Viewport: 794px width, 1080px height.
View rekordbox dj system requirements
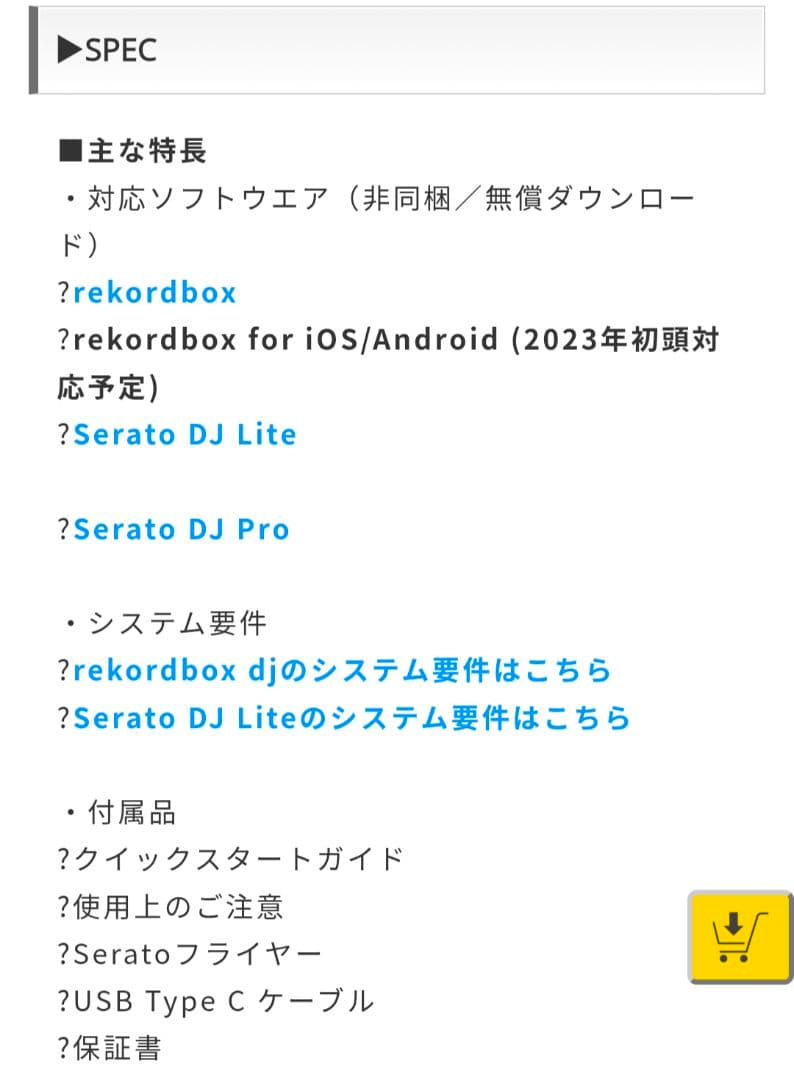tap(341, 669)
